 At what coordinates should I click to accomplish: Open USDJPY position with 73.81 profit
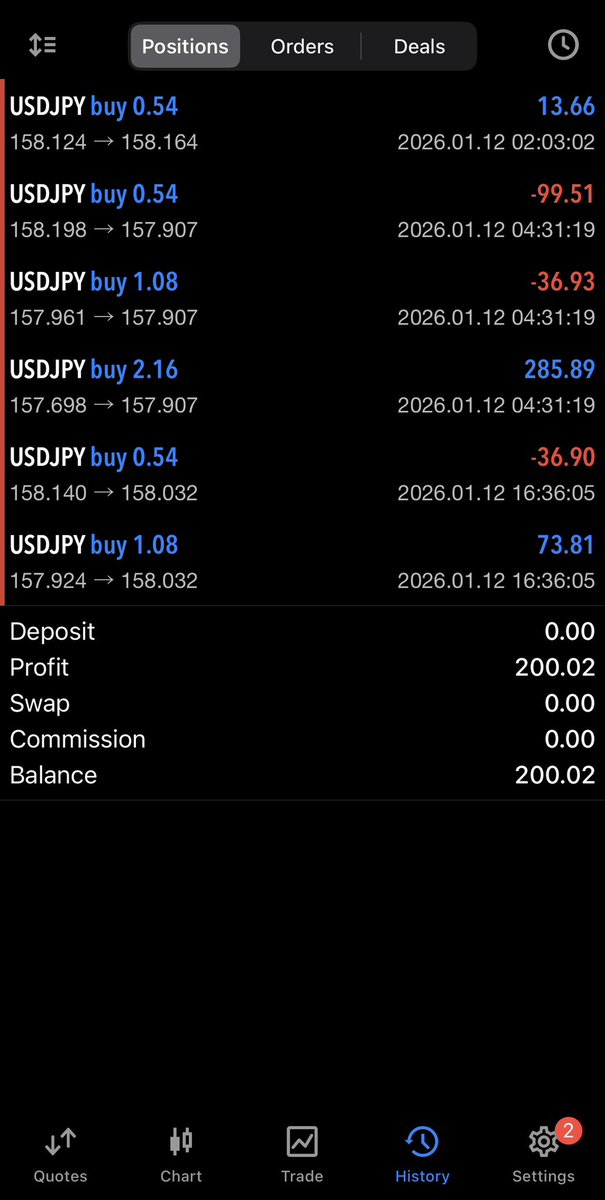coord(302,562)
